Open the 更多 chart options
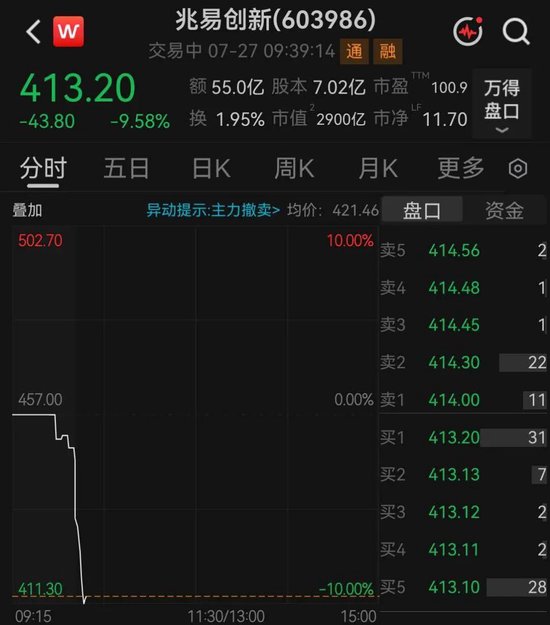The height and width of the screenshot is (625, 550). pos(461,168)
